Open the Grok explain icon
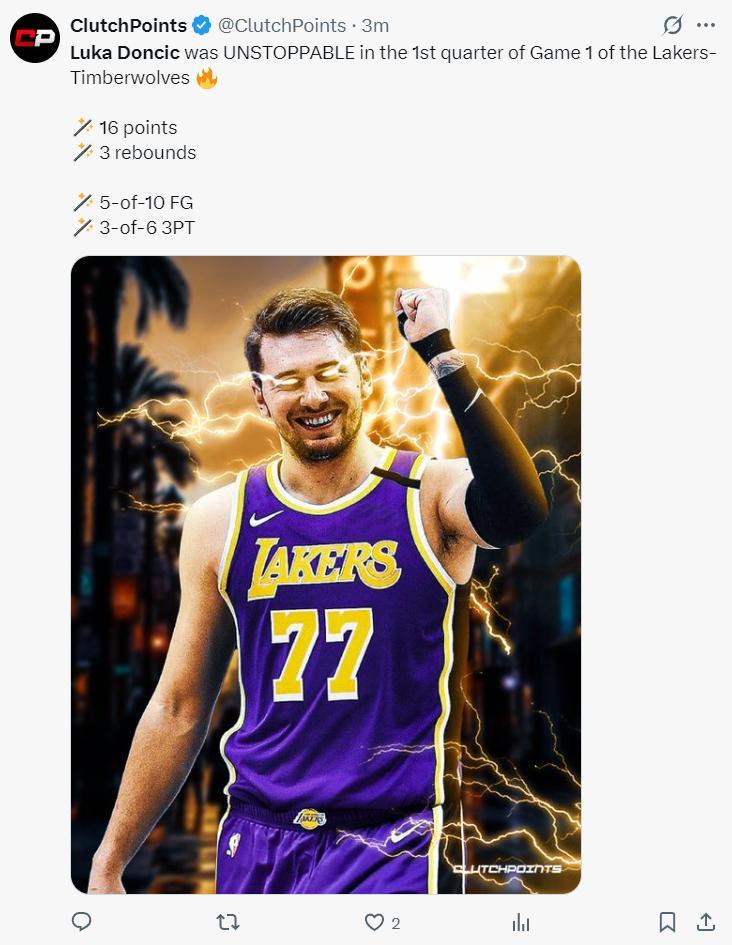The width and height of the screenshot is (732, 945). click(x=673, y=26)
